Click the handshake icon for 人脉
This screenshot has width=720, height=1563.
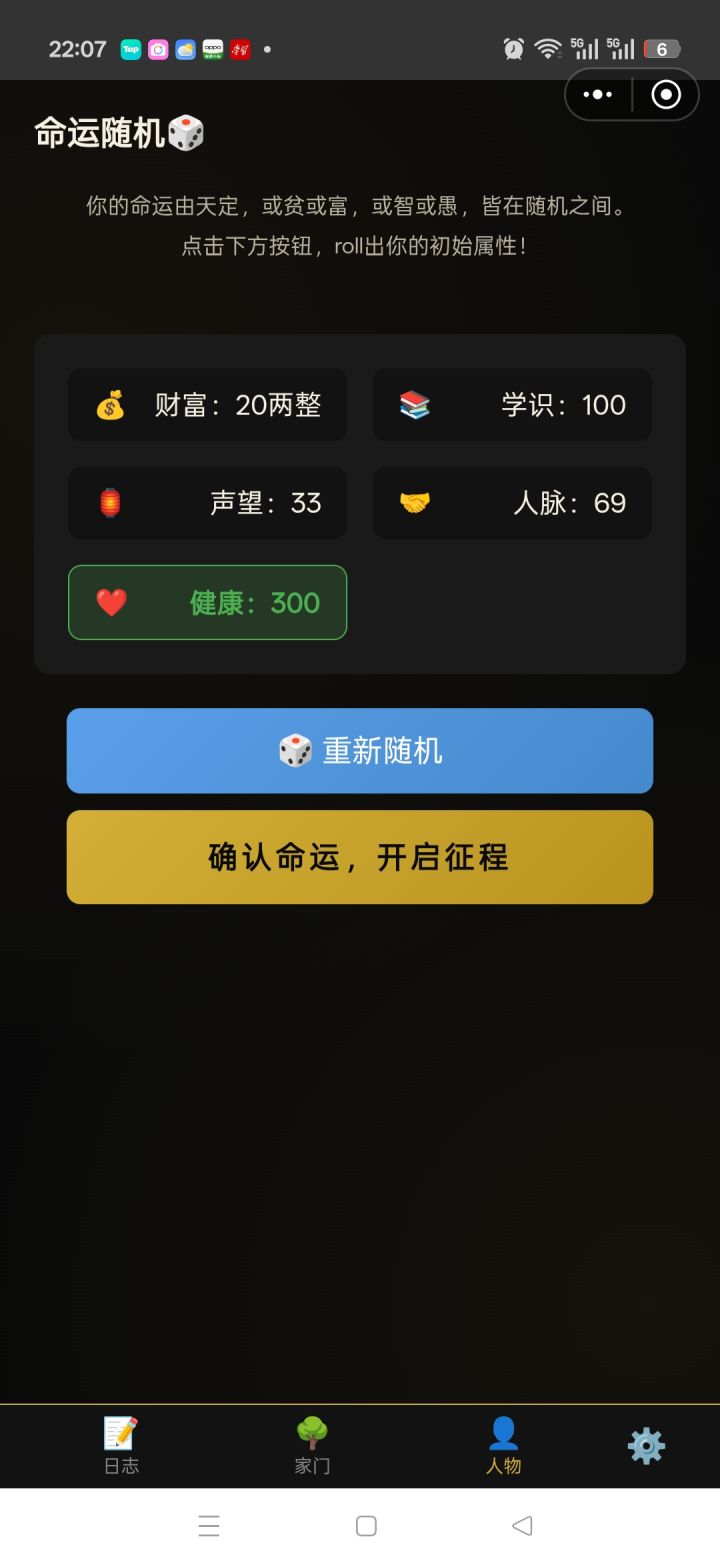[413, 503]
